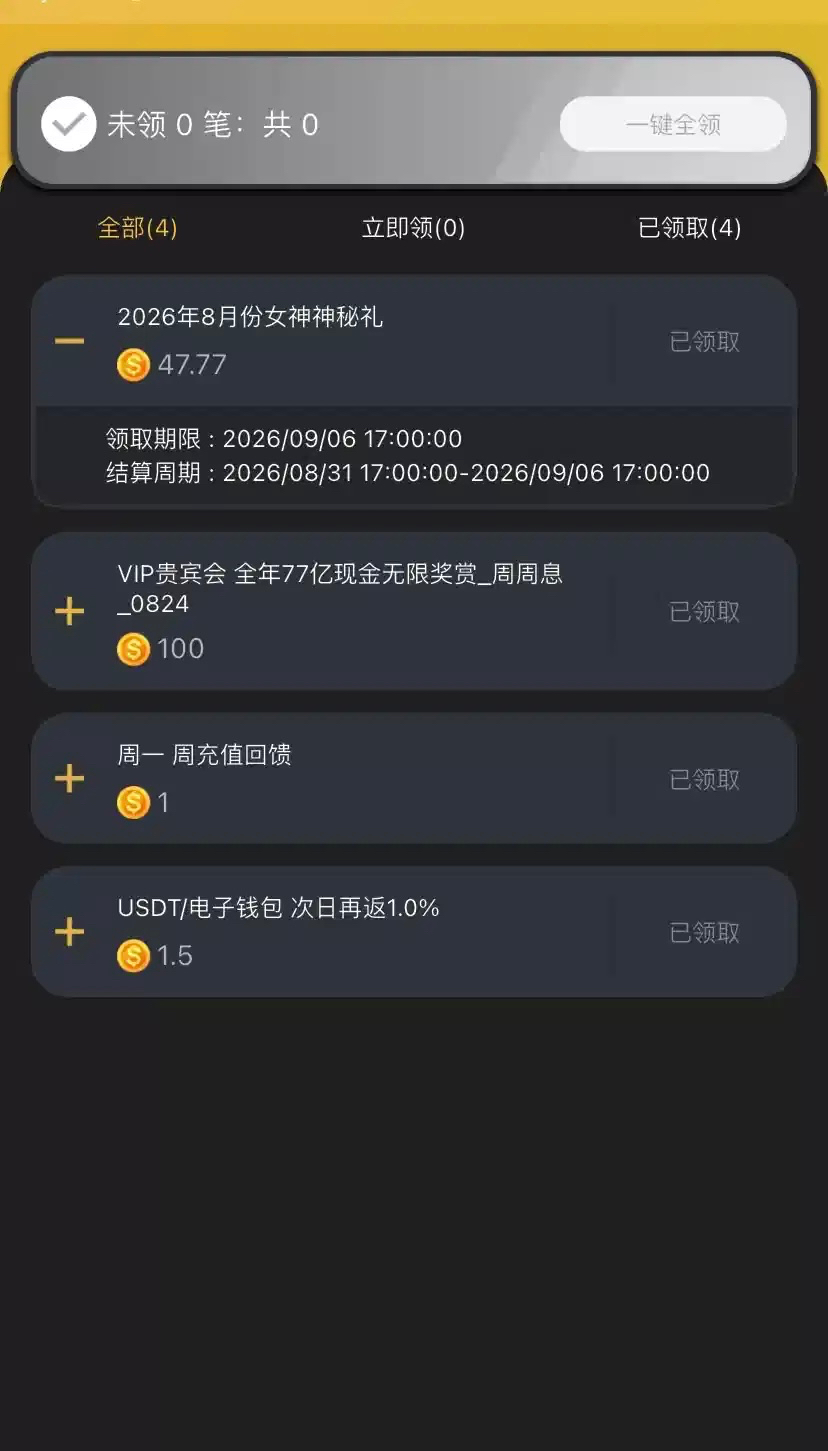Tap 已领取 on the 周充值回馈 card

[705, 779]
